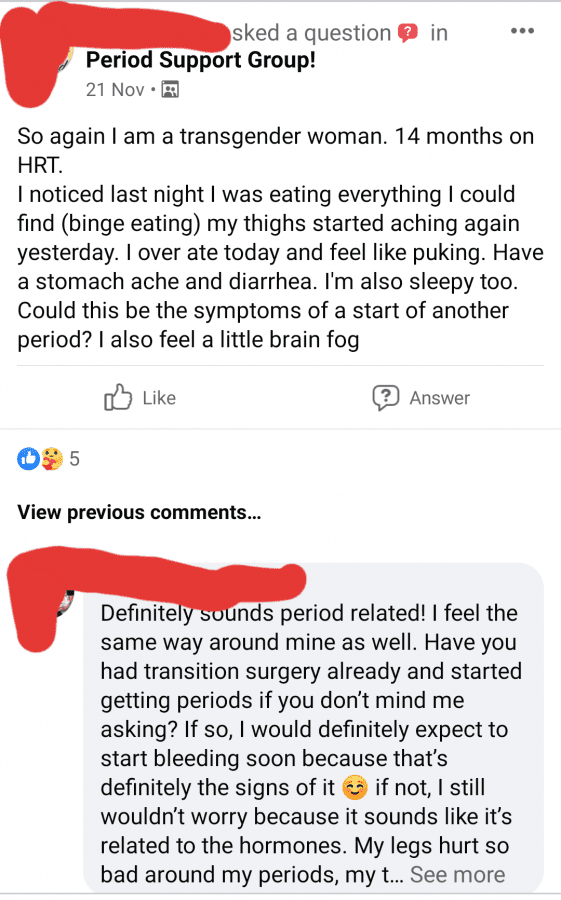
Task: Like this question post
Action: pyautogui.click(x=140, y=397)
